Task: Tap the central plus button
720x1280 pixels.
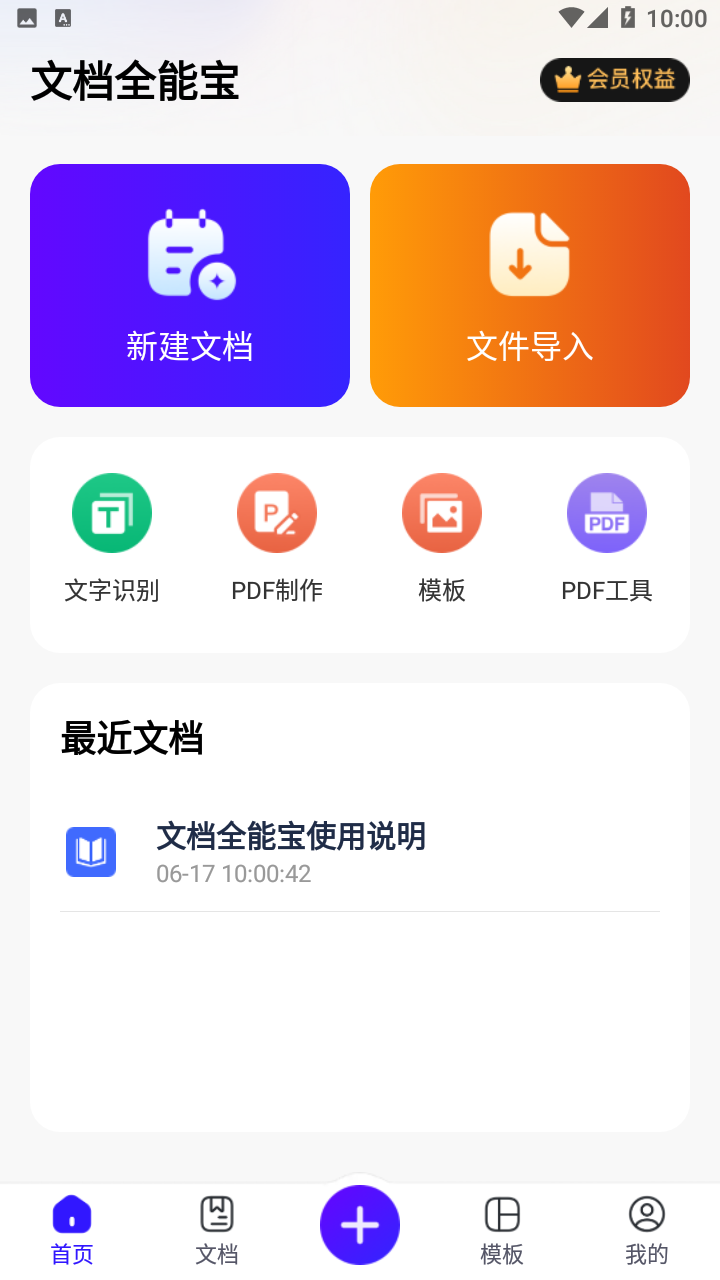Action: [x=360, y=1225]
